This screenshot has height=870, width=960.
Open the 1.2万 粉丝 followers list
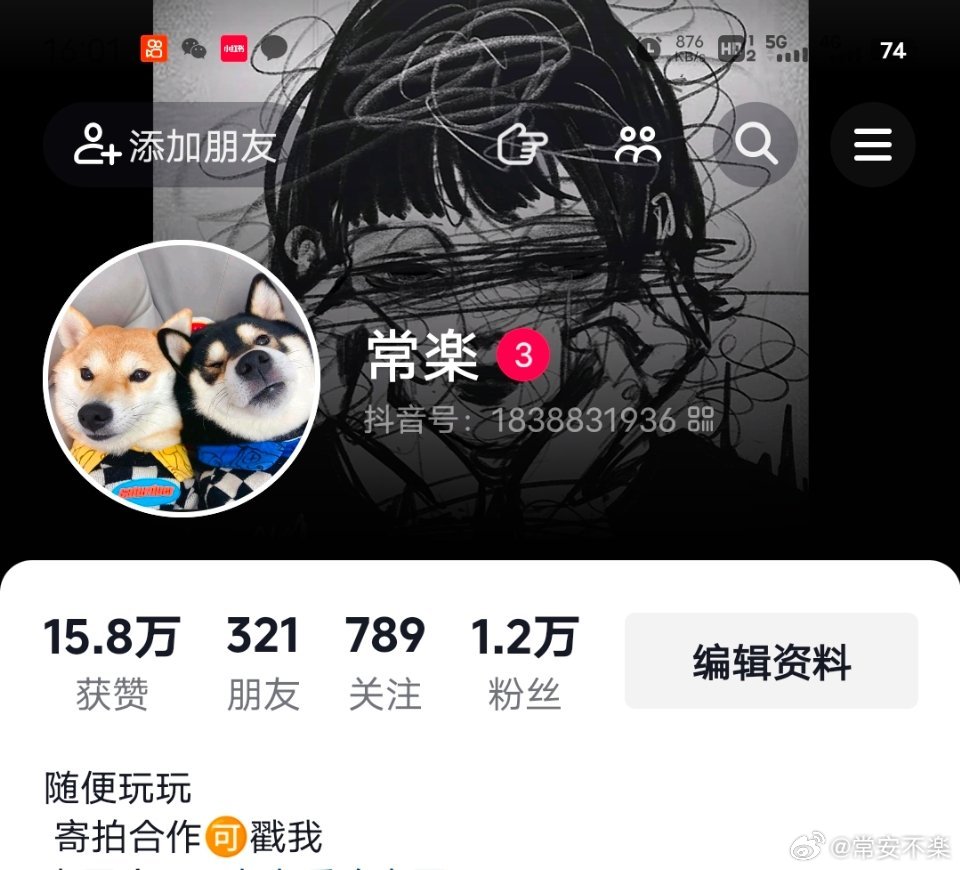coord(524,663)
